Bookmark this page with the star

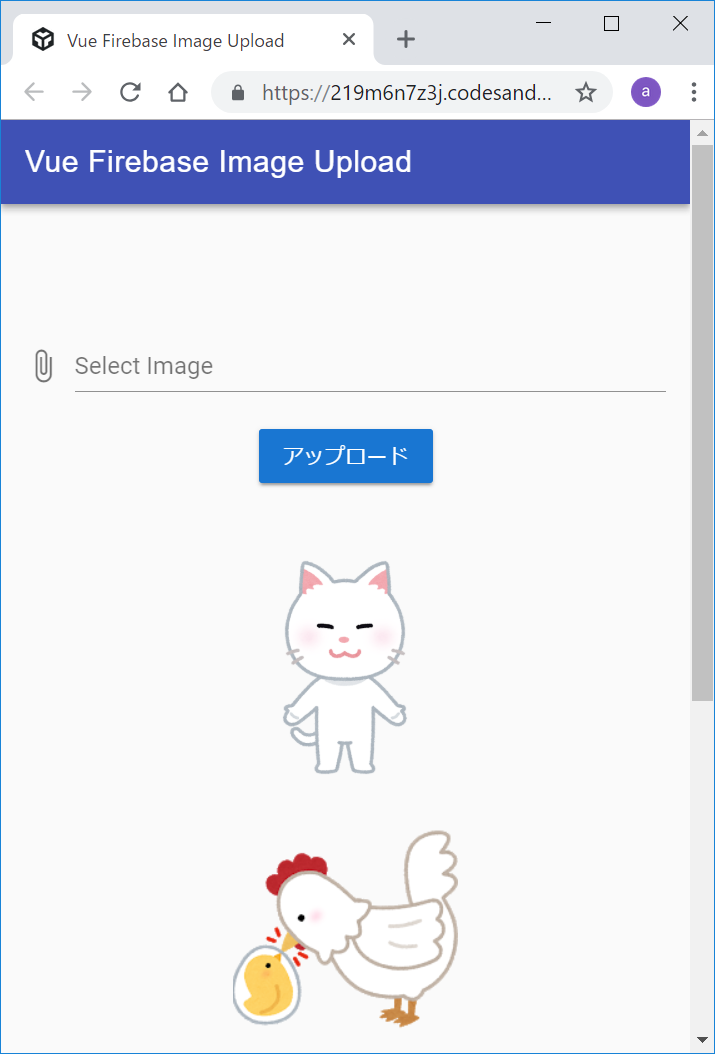click(586, 93)
